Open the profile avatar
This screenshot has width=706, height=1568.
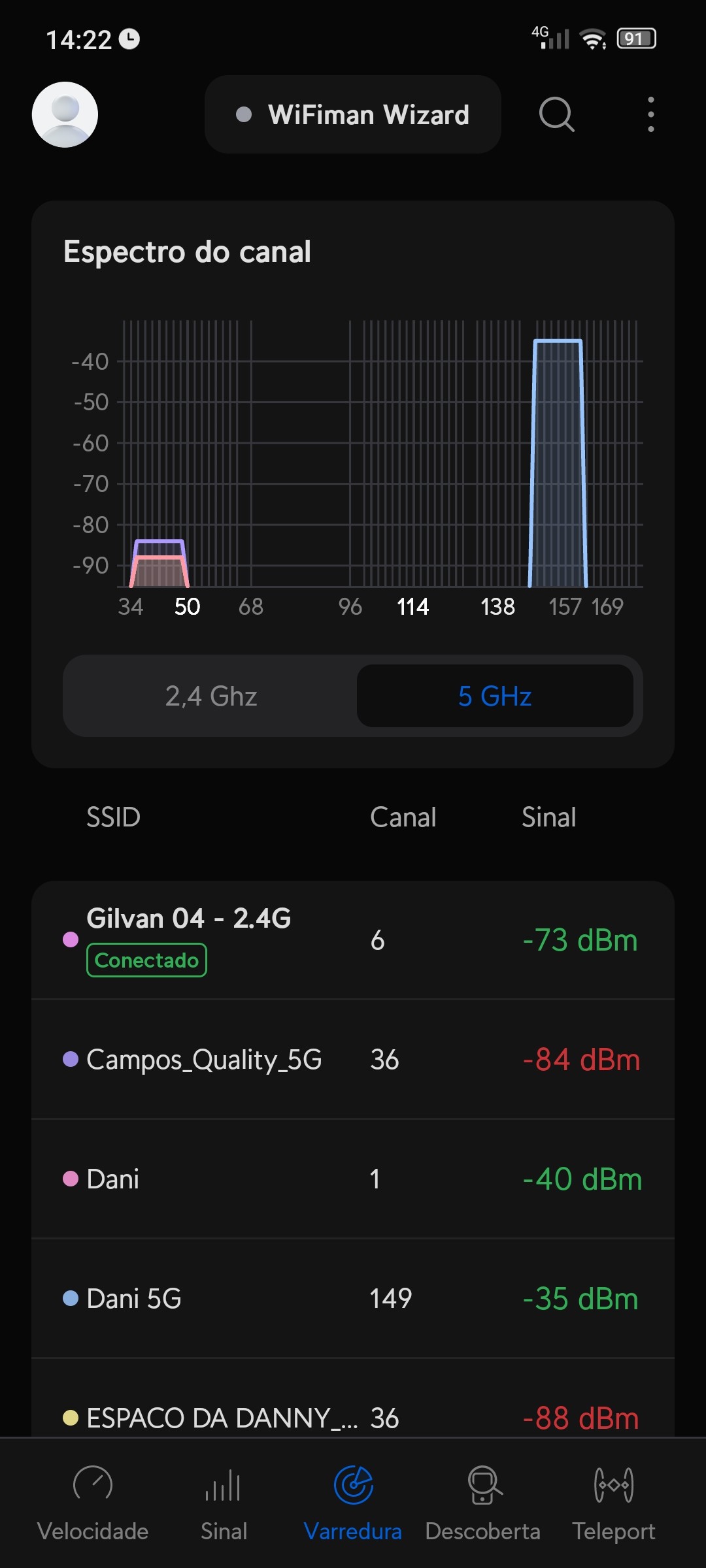tap(65, 114)
